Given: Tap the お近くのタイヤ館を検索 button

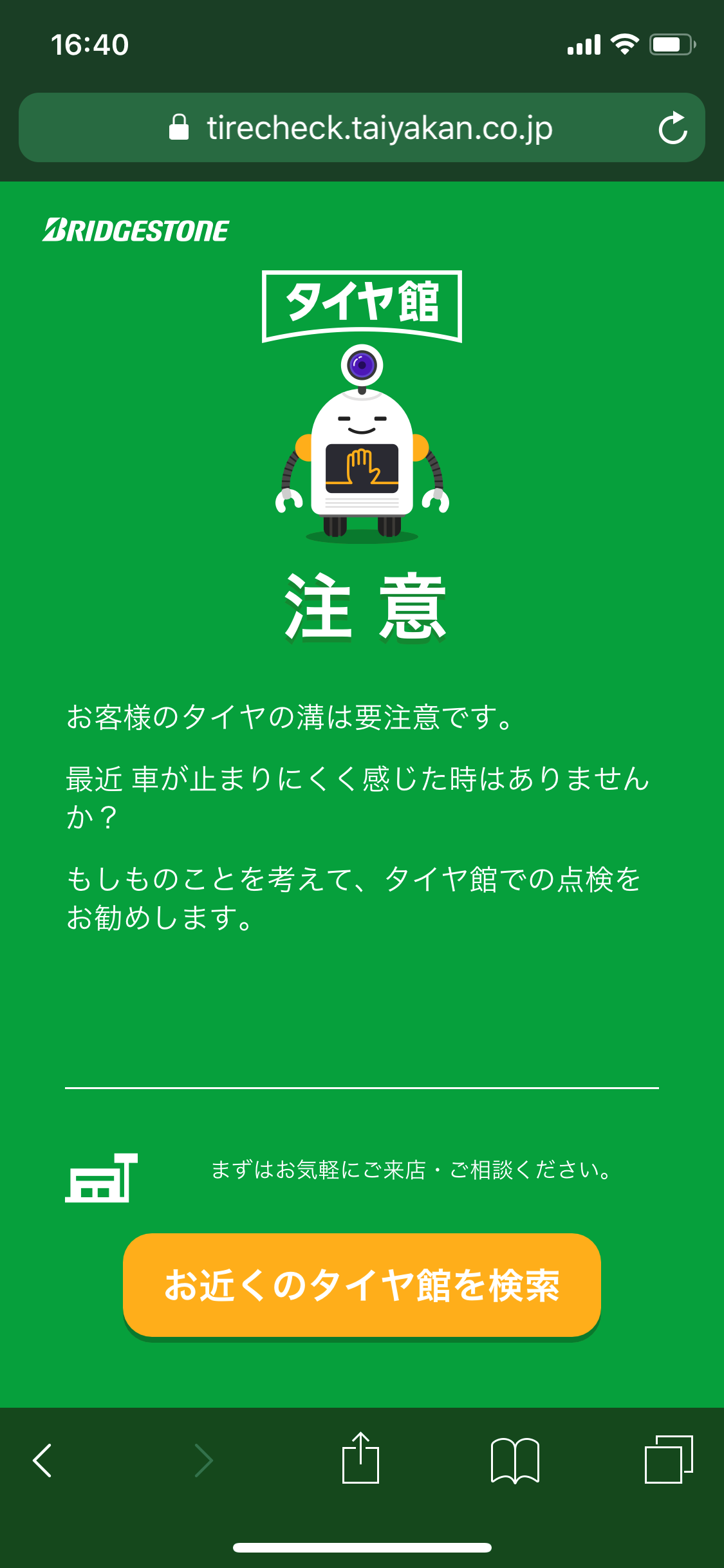Looking at the screenshot, I should coord(362,1285).
